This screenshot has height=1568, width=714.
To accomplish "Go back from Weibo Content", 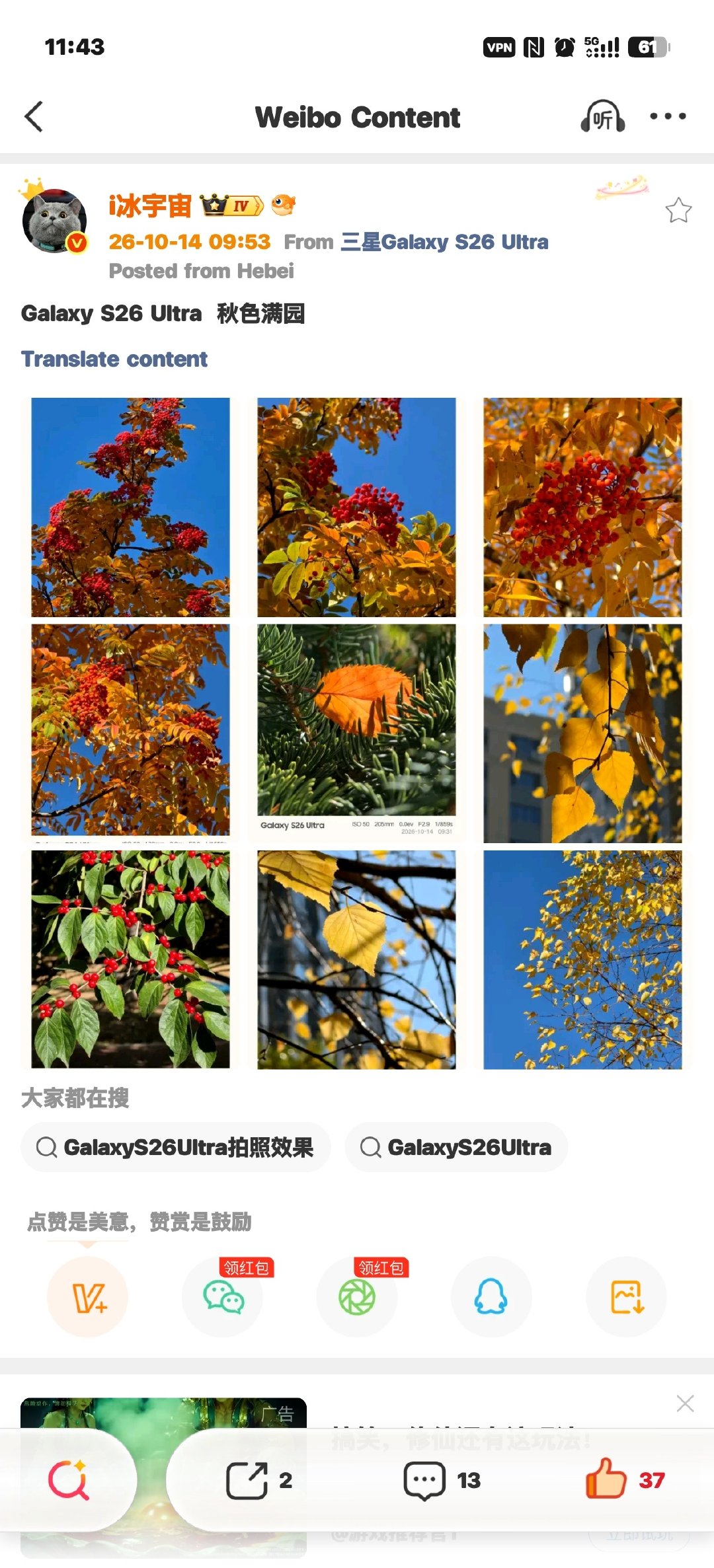I will click(34, 117).
